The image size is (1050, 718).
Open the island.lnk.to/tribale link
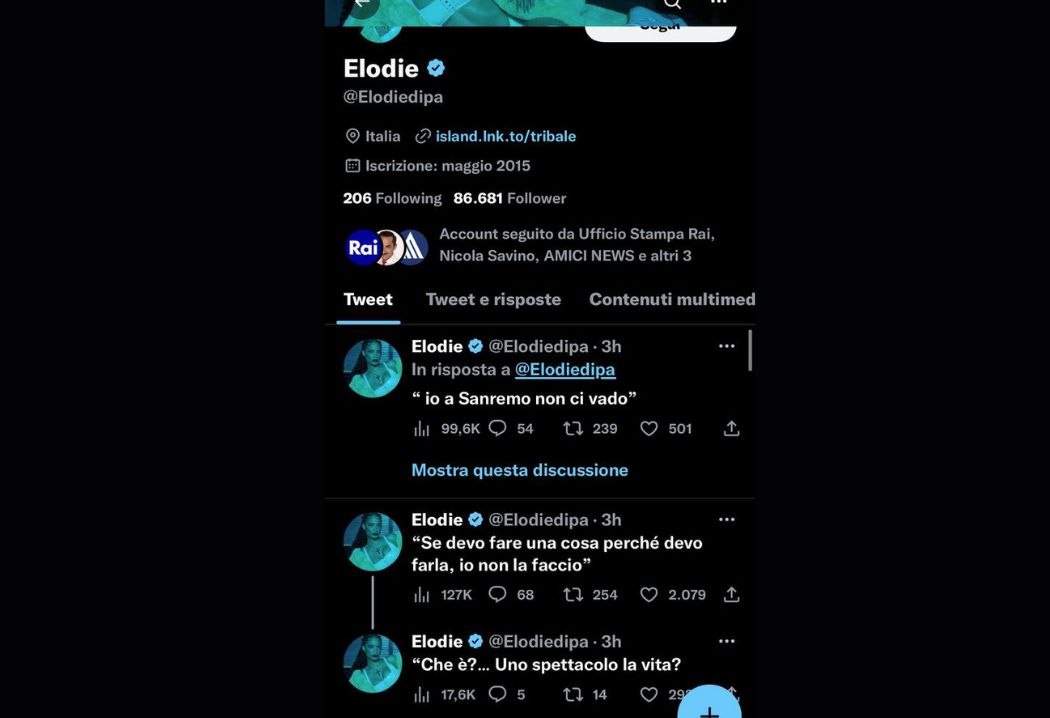click(505, 136)
